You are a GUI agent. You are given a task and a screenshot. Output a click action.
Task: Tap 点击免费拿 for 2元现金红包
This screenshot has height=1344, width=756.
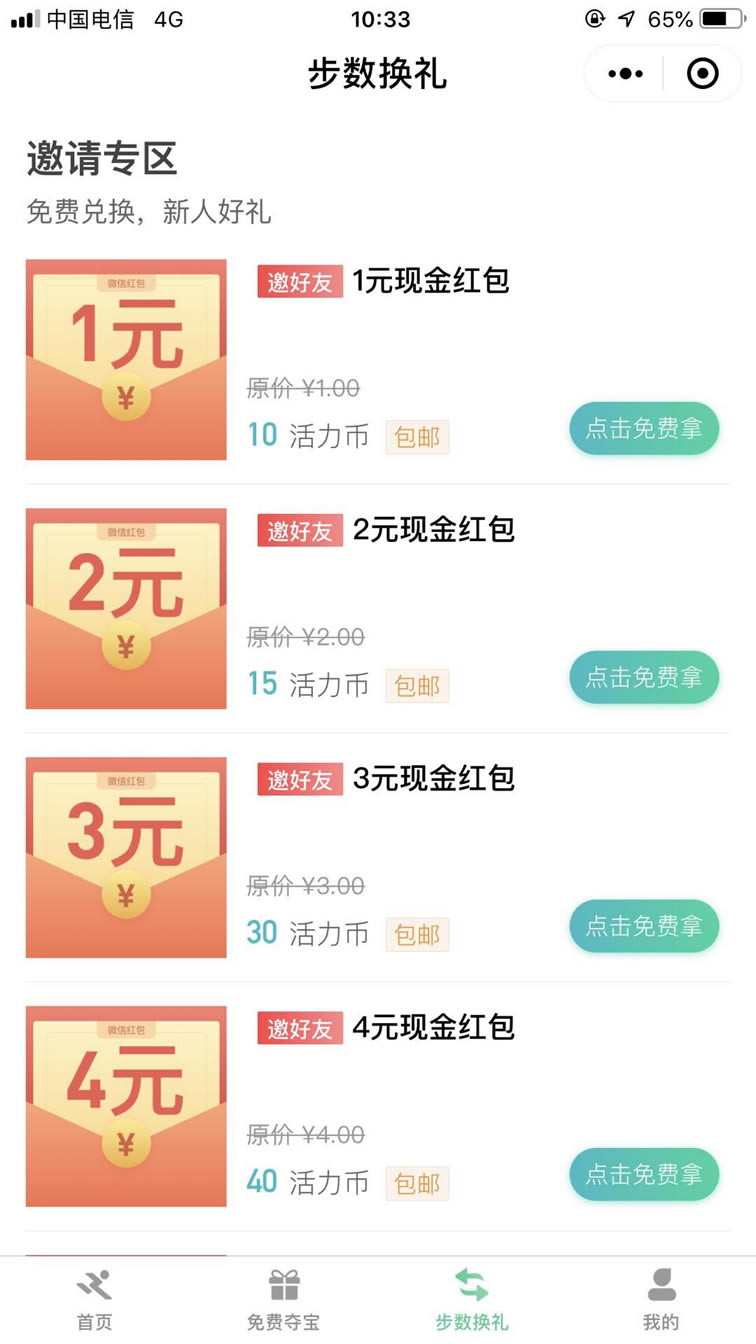(x=644, y=678)
